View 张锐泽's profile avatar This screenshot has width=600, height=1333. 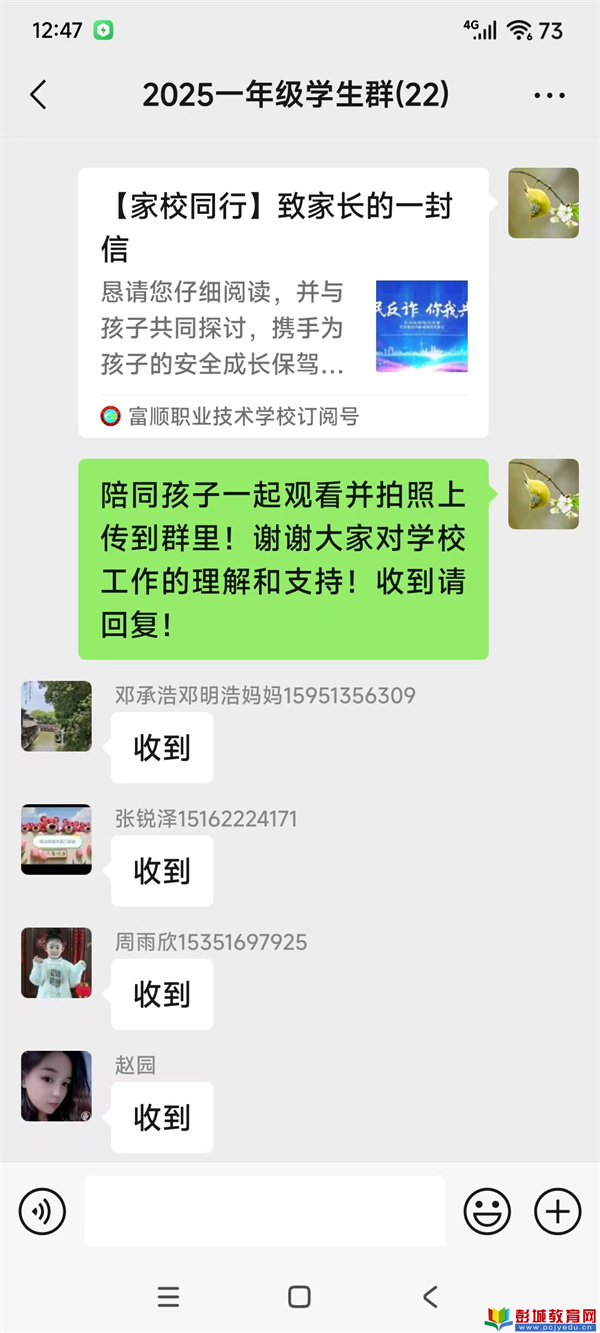tap(56, 840)
